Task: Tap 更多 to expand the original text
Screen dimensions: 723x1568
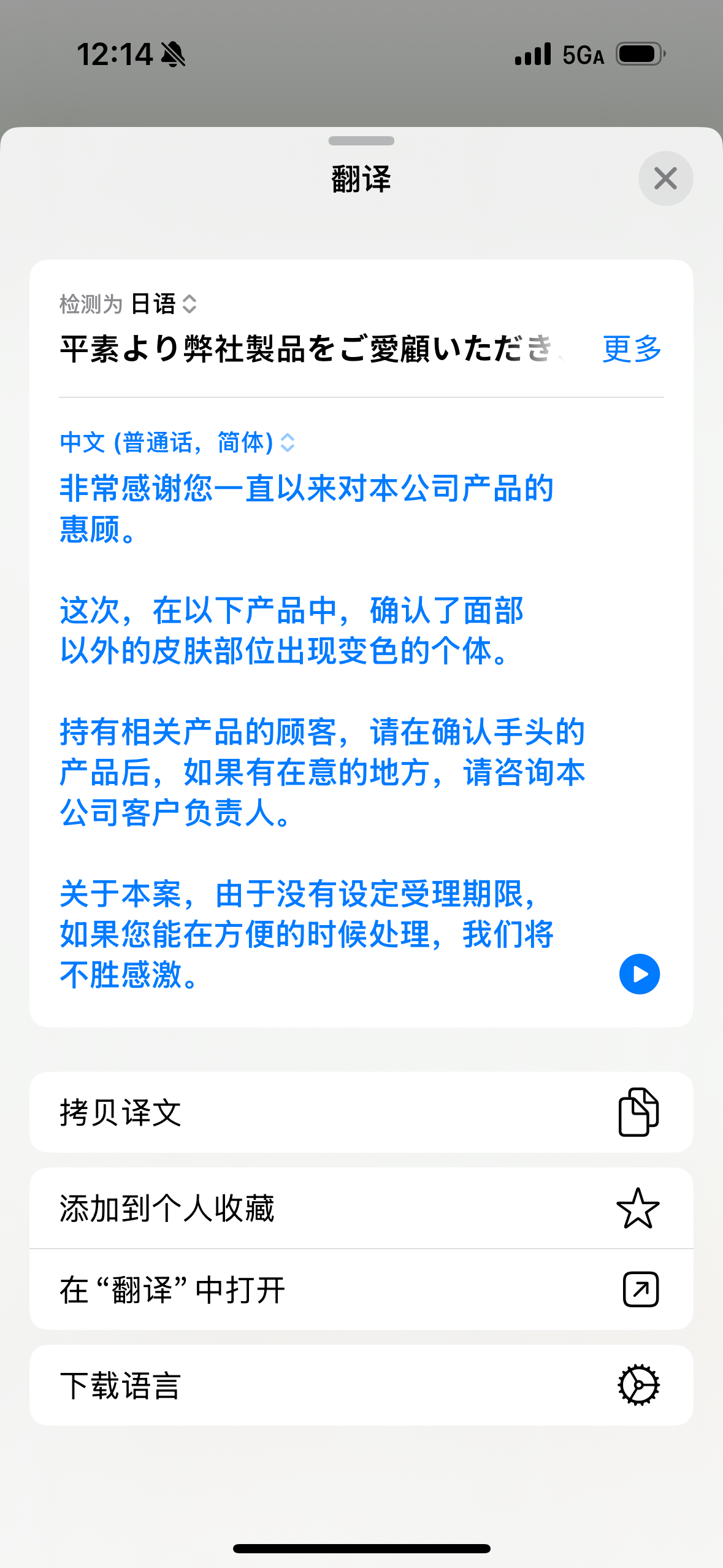Action: pos(632,349)
